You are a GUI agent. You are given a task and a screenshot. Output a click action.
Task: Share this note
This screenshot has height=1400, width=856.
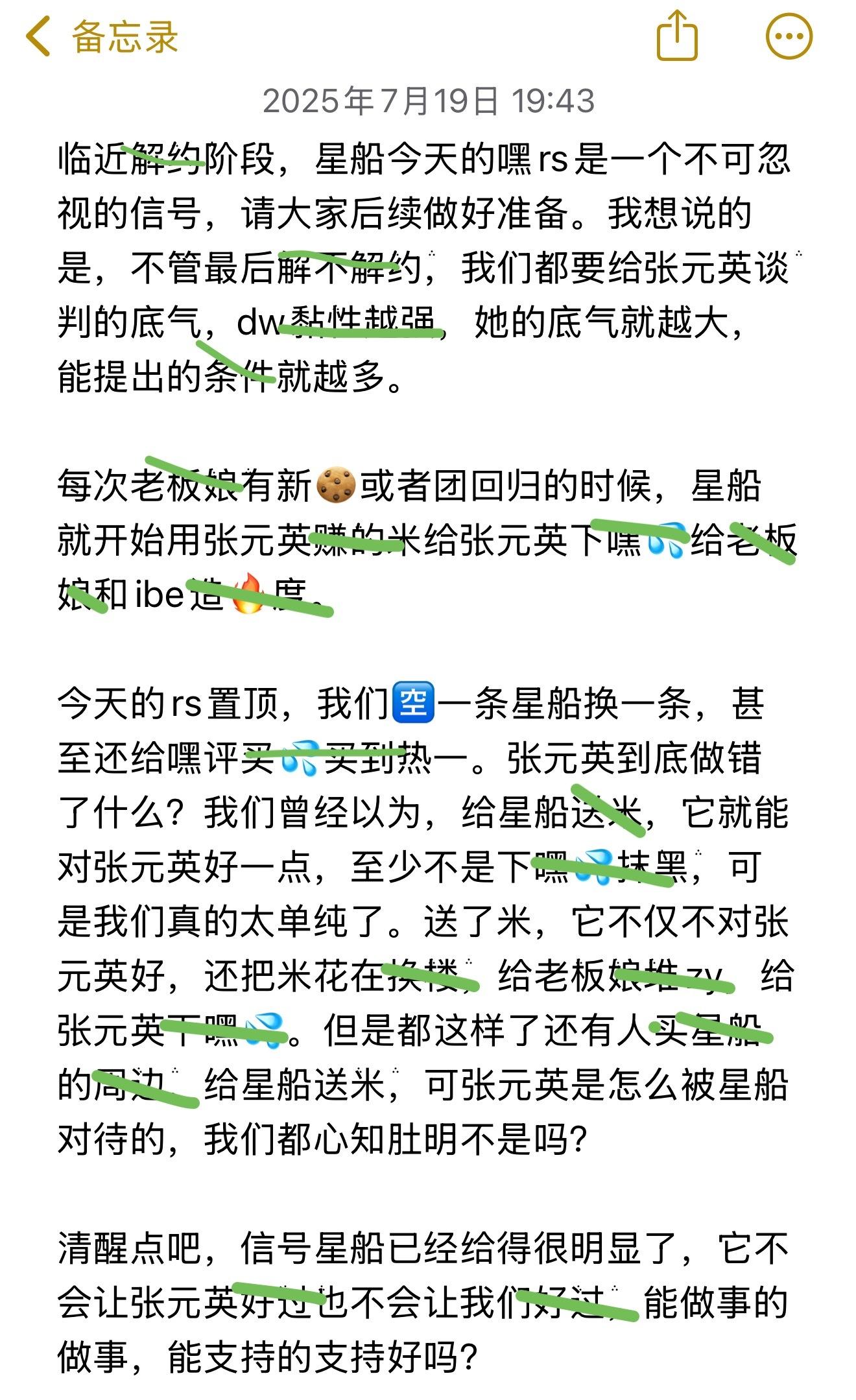point(676,35)
